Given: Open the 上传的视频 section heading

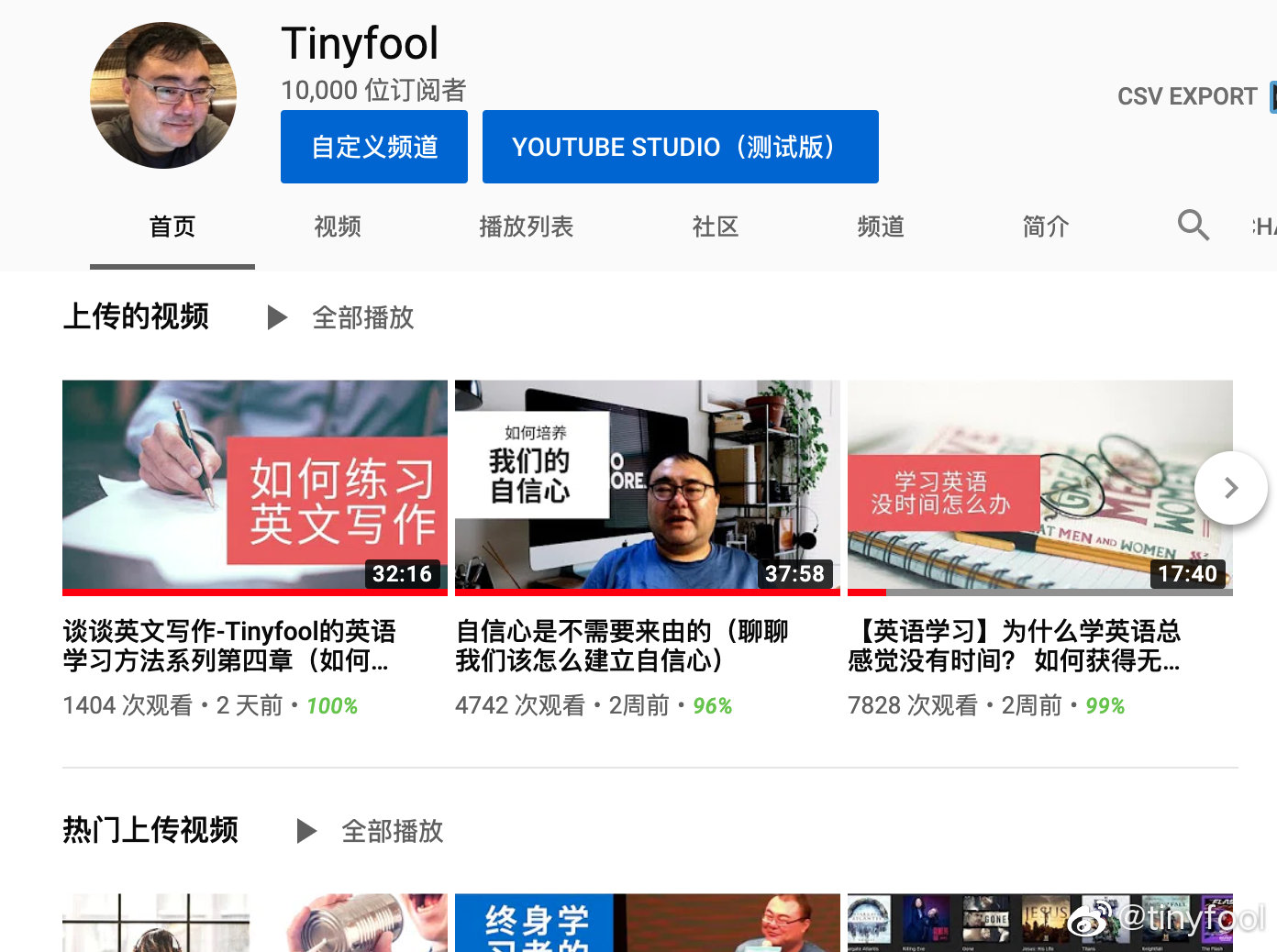Looking at the screenshot, I should tap(136, 316).
